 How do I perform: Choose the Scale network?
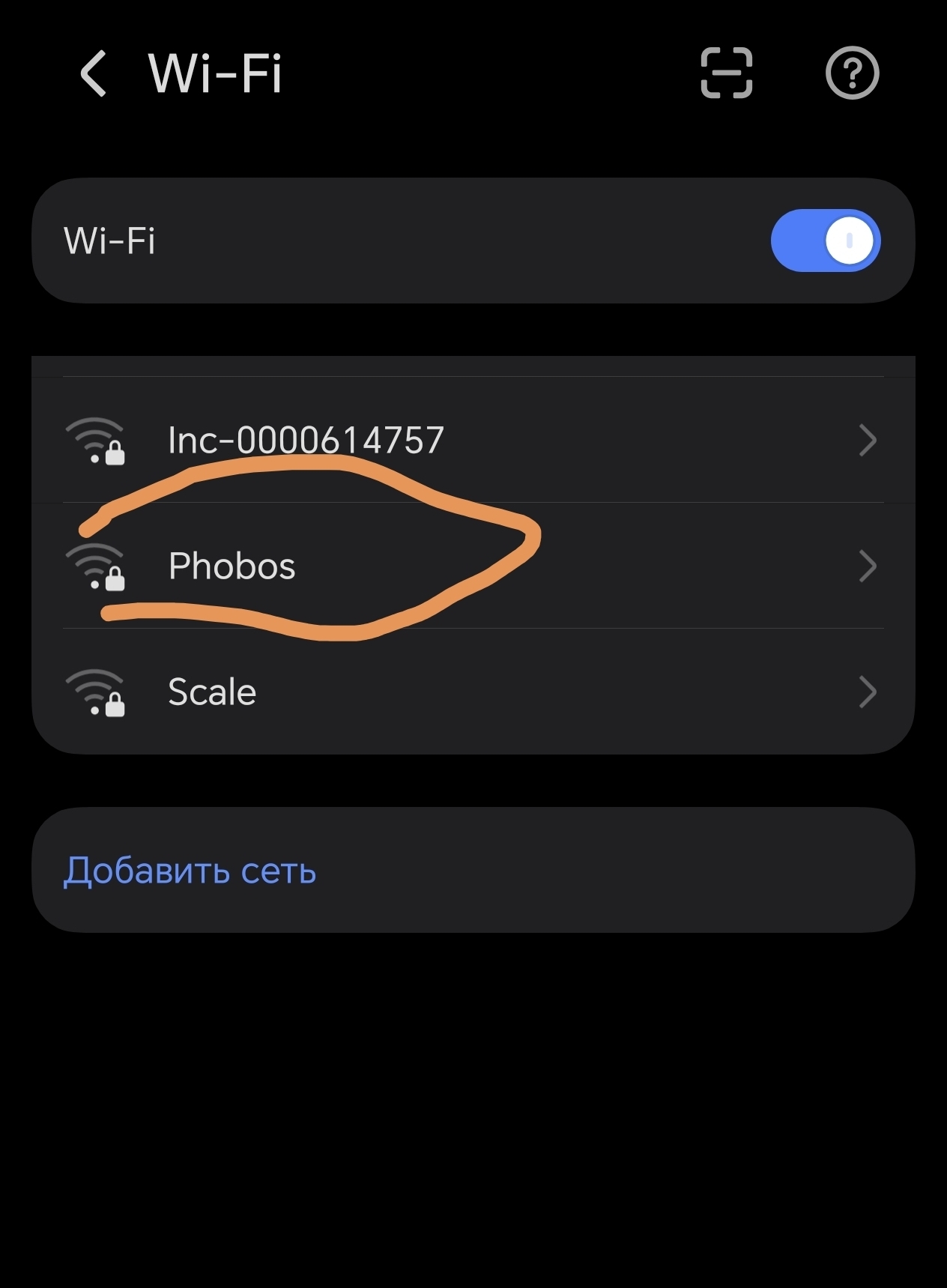(213, 692)
